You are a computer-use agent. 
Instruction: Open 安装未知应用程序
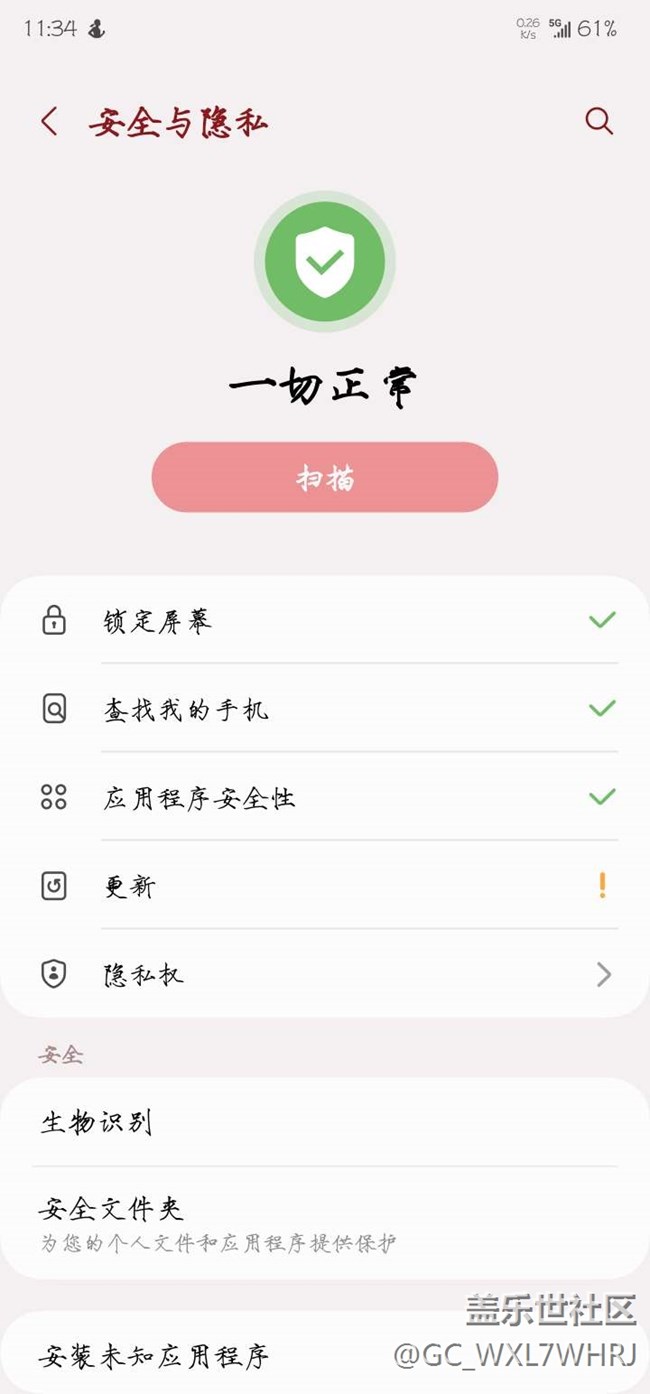pyautogui.click(x=325, y=1355)
